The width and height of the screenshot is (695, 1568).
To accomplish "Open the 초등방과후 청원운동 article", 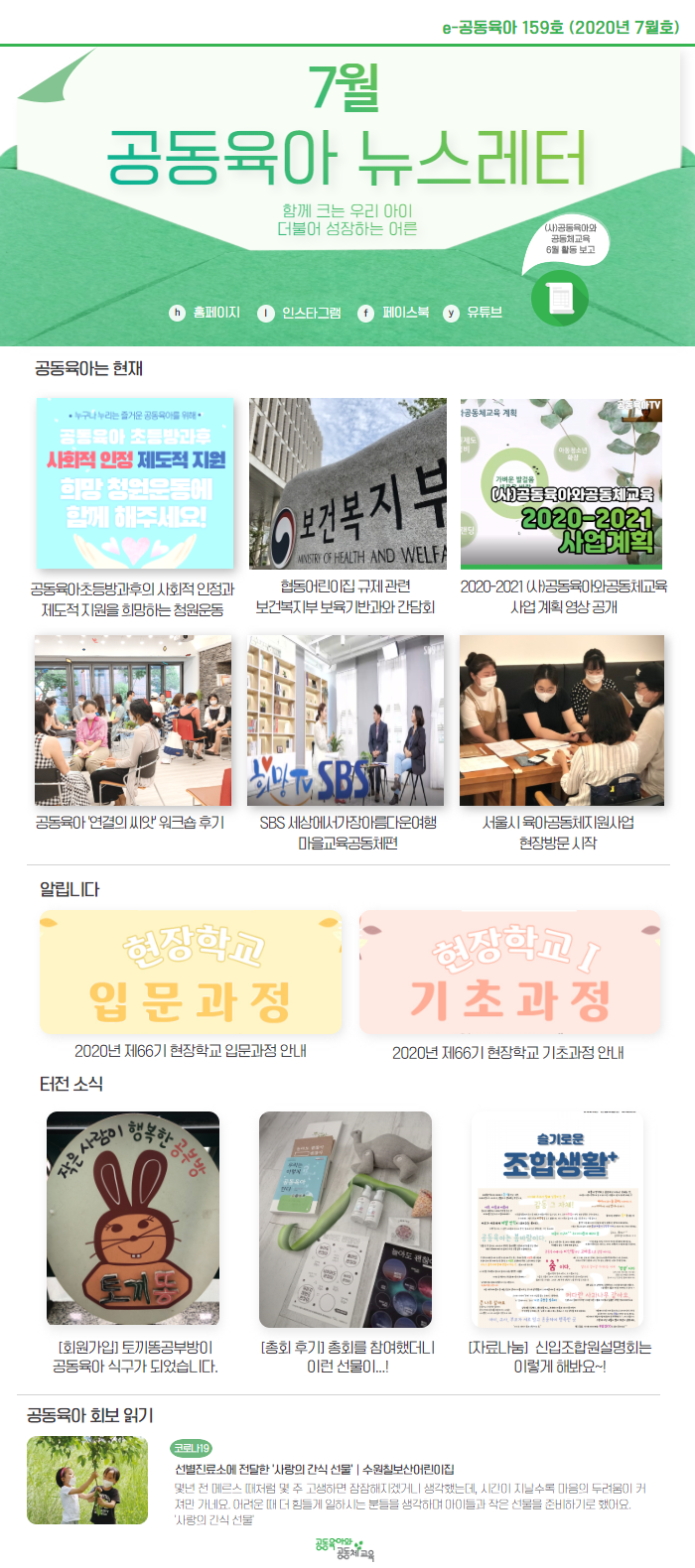I will tap(134, 483).
